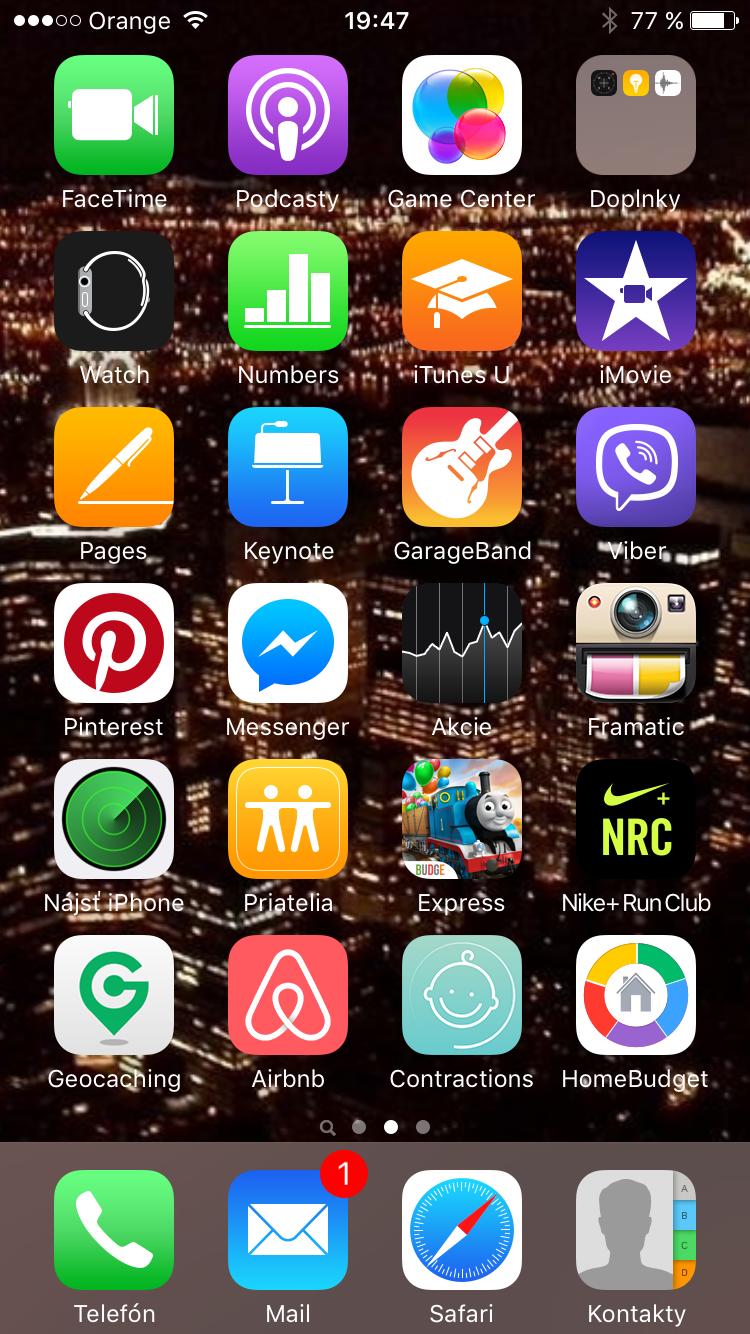The image size is (750, 1334).
Task: Open the Doplnky folder
Action: point(636,115)
